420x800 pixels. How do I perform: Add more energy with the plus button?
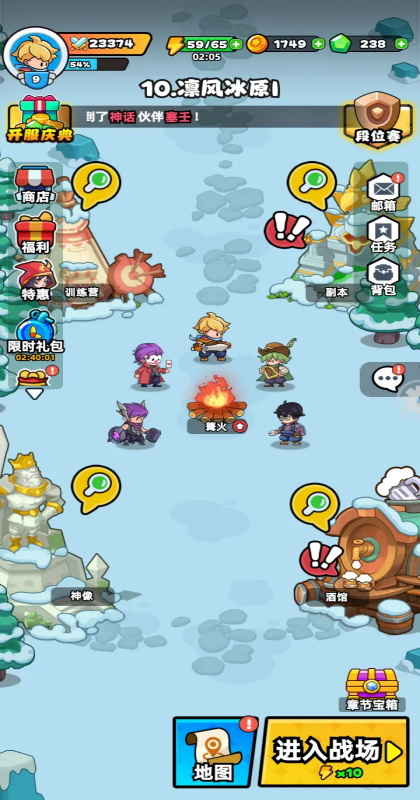236,44
